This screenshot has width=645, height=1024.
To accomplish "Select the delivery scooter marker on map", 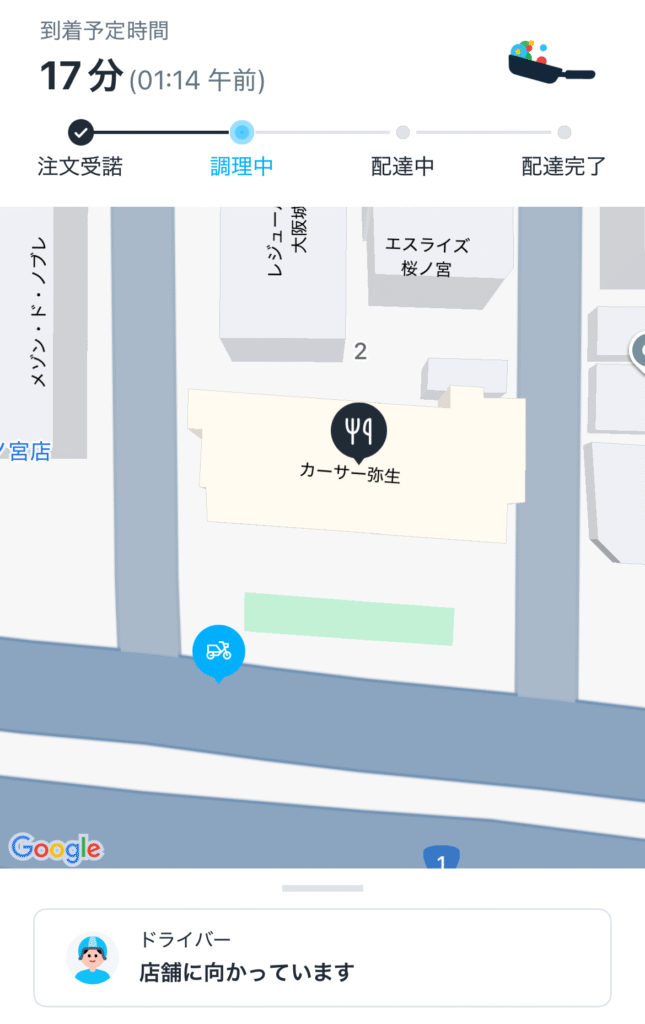I will [x=218, y=652].
